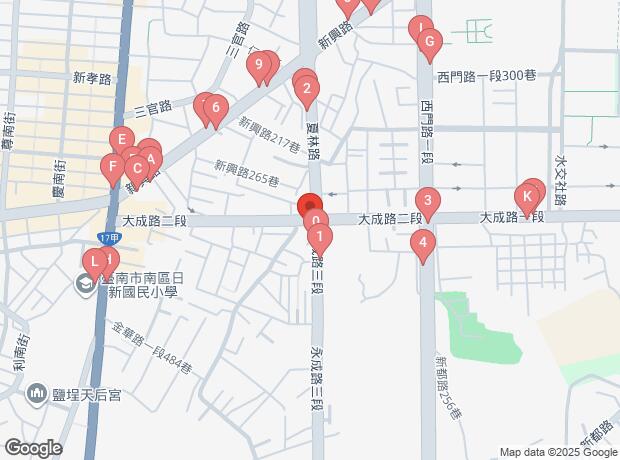Screen dimensions: 620x460
Task: Select the marker labeled E
Action: point(121,141)
